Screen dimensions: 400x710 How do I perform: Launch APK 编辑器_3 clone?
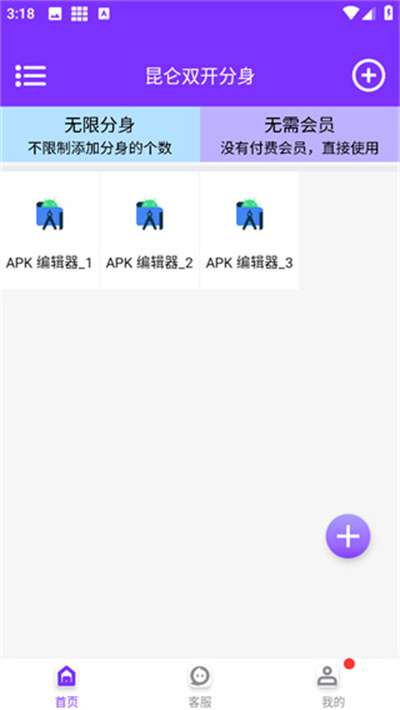click(249, 230)
